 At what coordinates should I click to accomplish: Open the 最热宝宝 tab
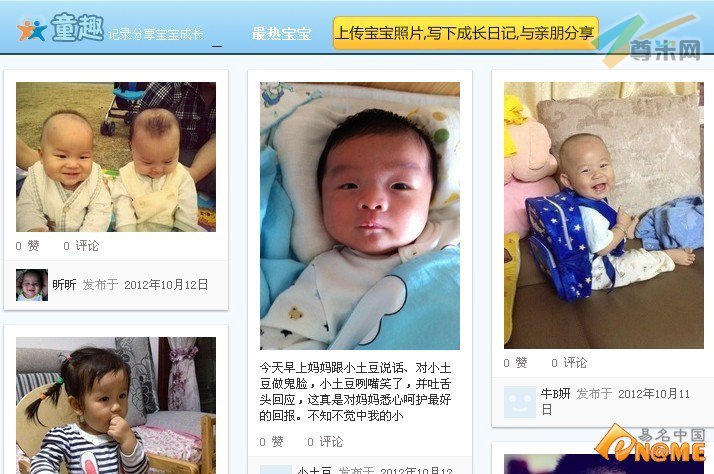(281, 34)
